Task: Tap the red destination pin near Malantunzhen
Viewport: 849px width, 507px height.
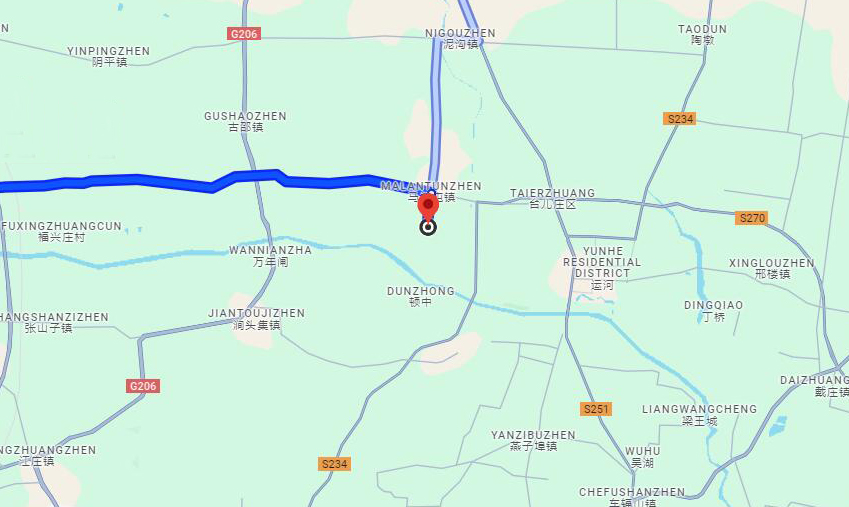Action: [x=428, y=206]
